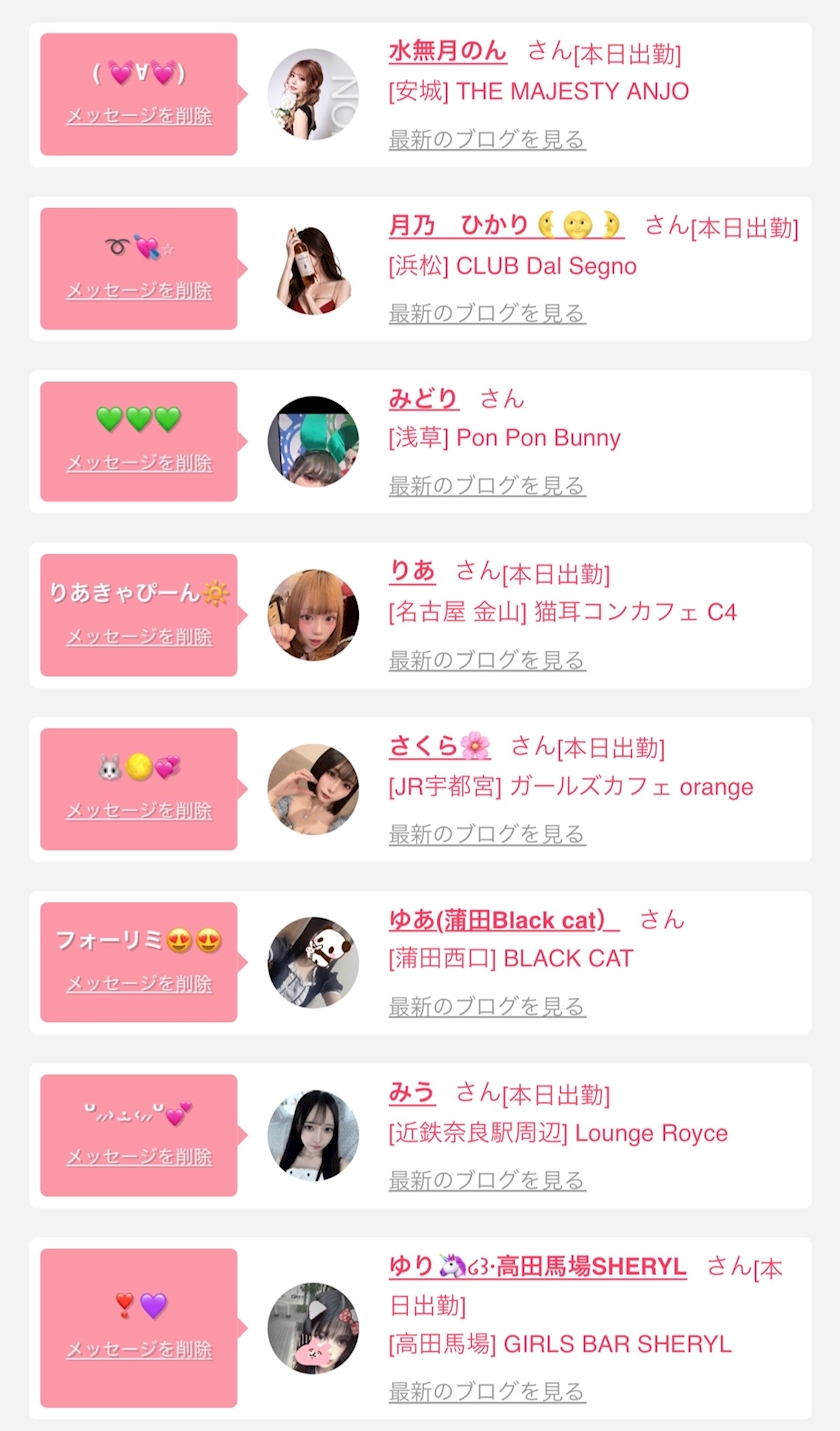This screenshot has width=840, height=1431.
Task: Tap 月乃 ひかり's avatar photo
Action: 313,269
